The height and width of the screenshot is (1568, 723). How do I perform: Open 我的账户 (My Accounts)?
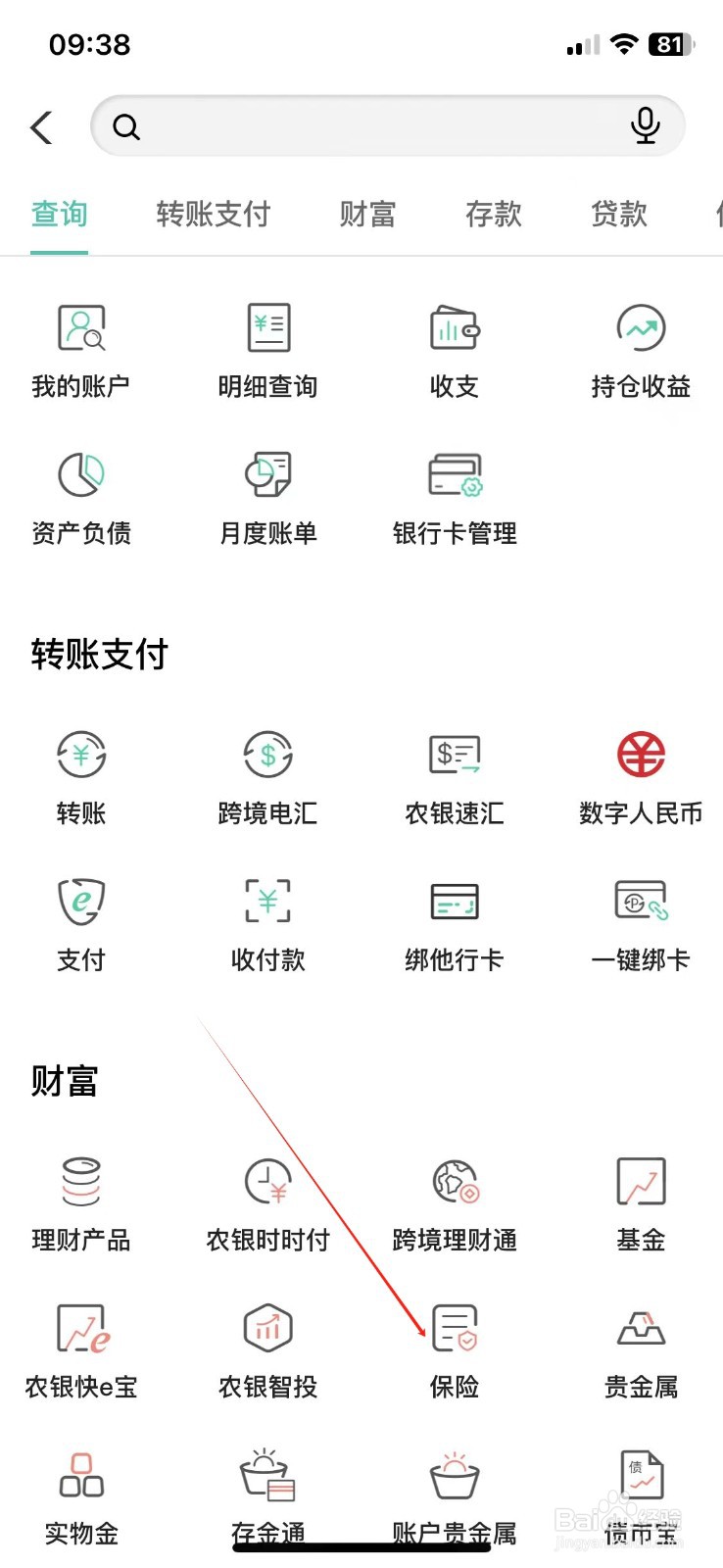[80, 350]
